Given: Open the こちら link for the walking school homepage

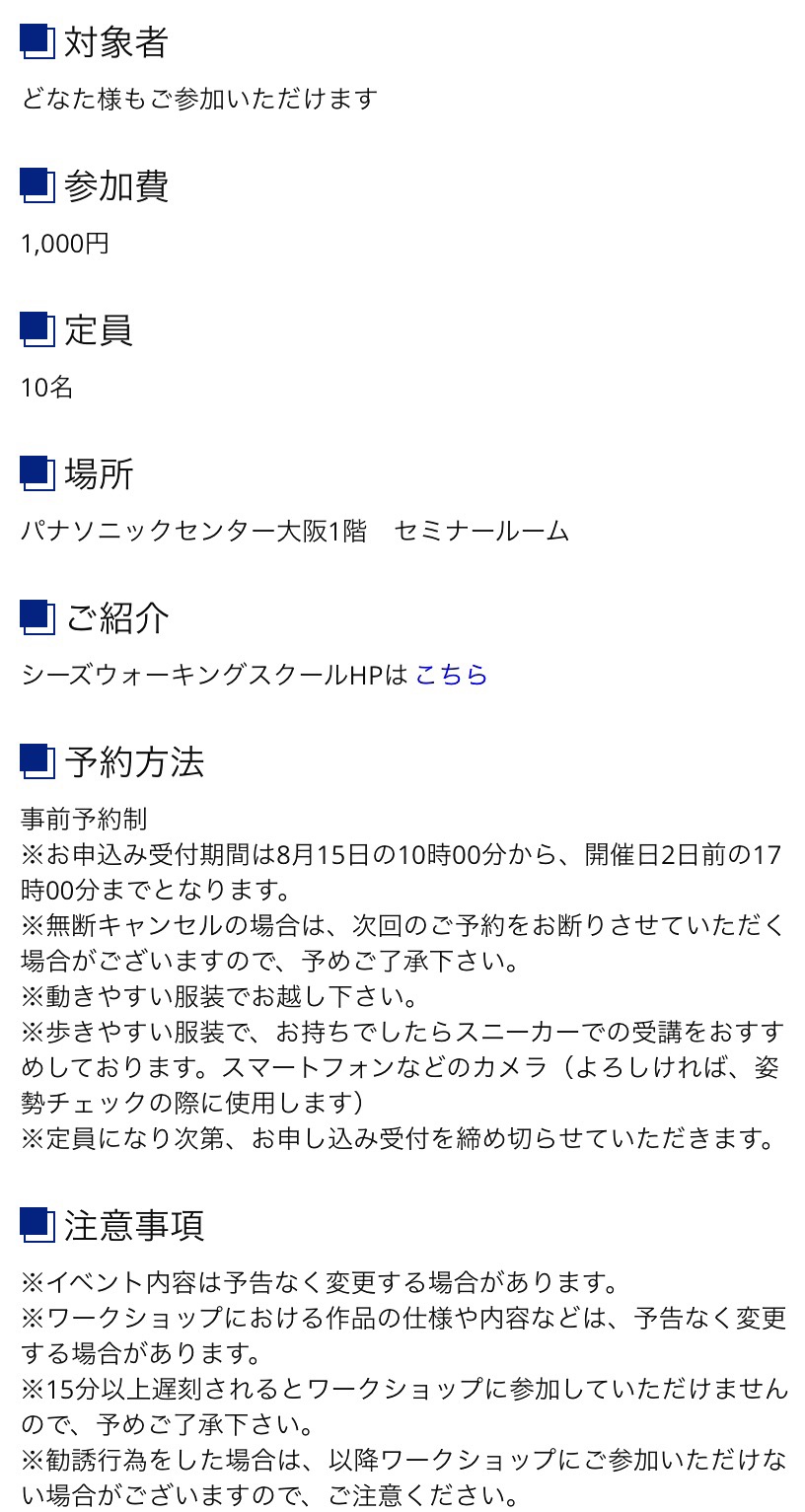Looking at the screenshot, I should [x=451, y=675].
